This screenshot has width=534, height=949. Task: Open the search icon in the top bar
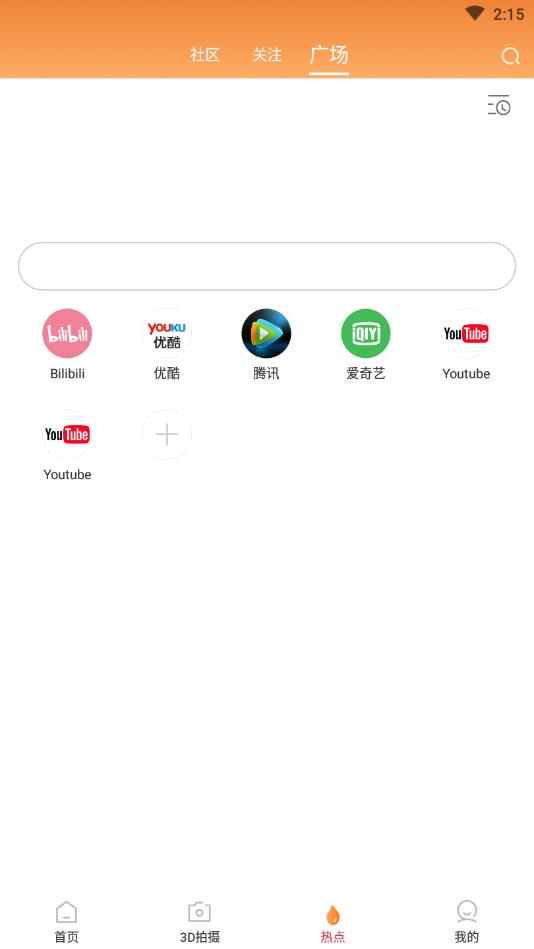510,56
